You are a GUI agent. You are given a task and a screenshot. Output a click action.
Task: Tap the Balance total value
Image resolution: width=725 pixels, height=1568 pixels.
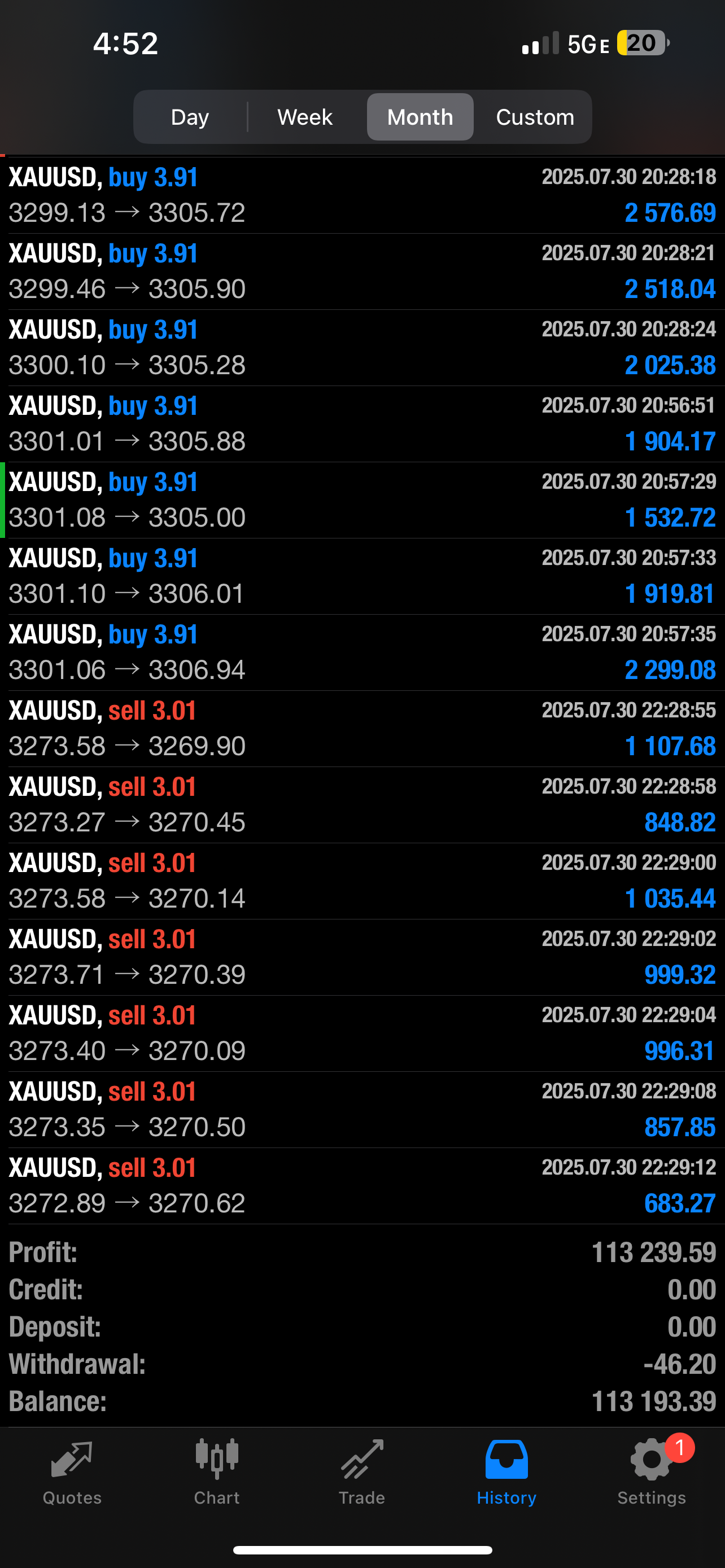tap(652, 1400)
